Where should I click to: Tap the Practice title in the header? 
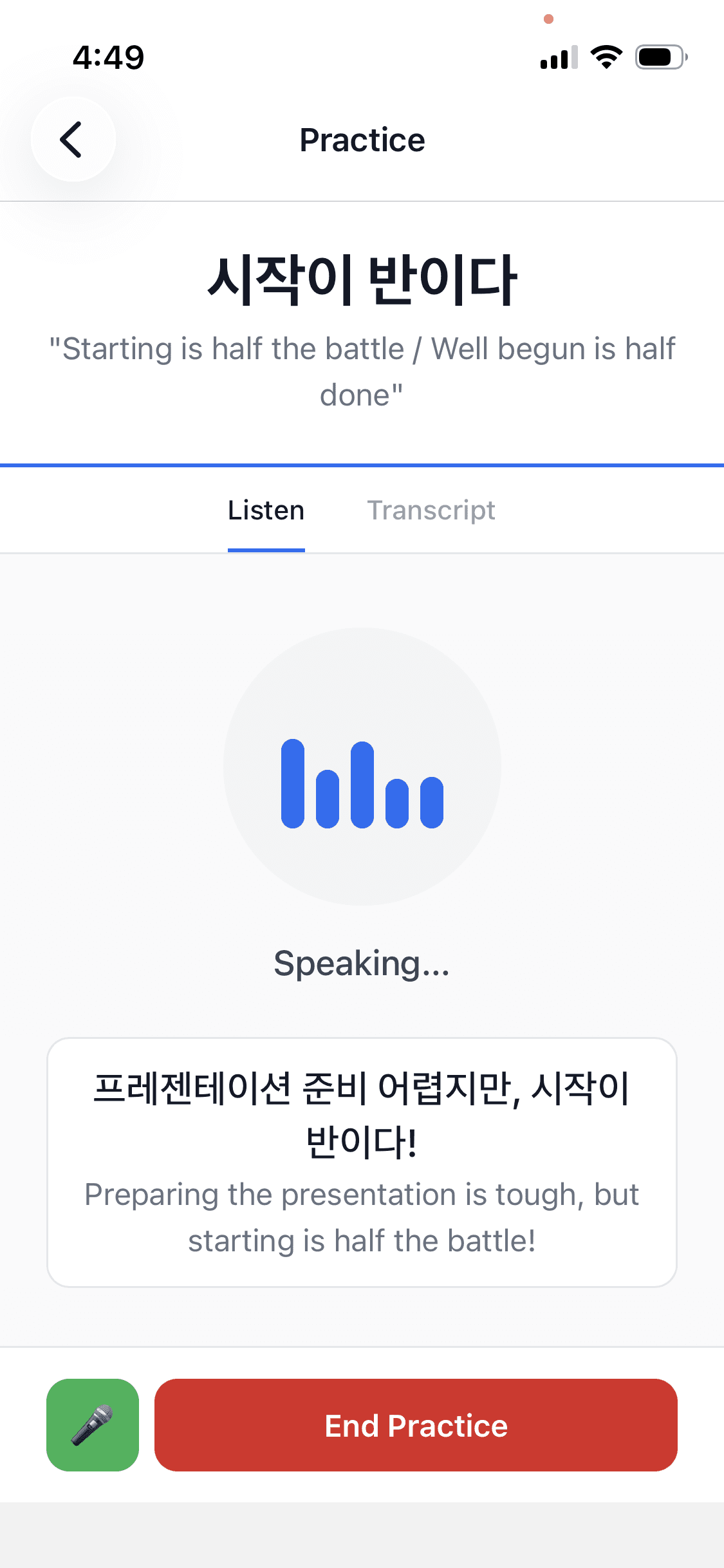[x=362, y=139]
